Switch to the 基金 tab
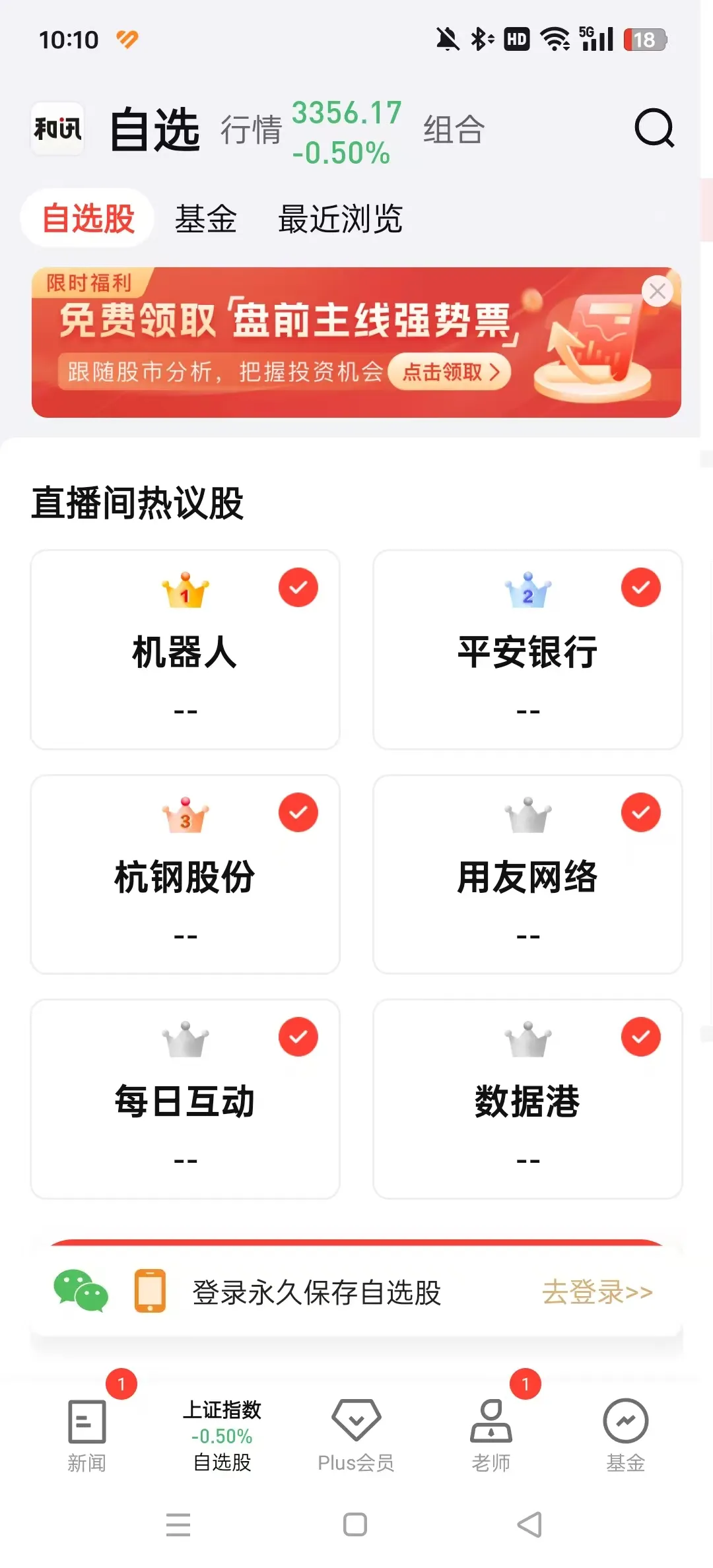 point(207,218)
